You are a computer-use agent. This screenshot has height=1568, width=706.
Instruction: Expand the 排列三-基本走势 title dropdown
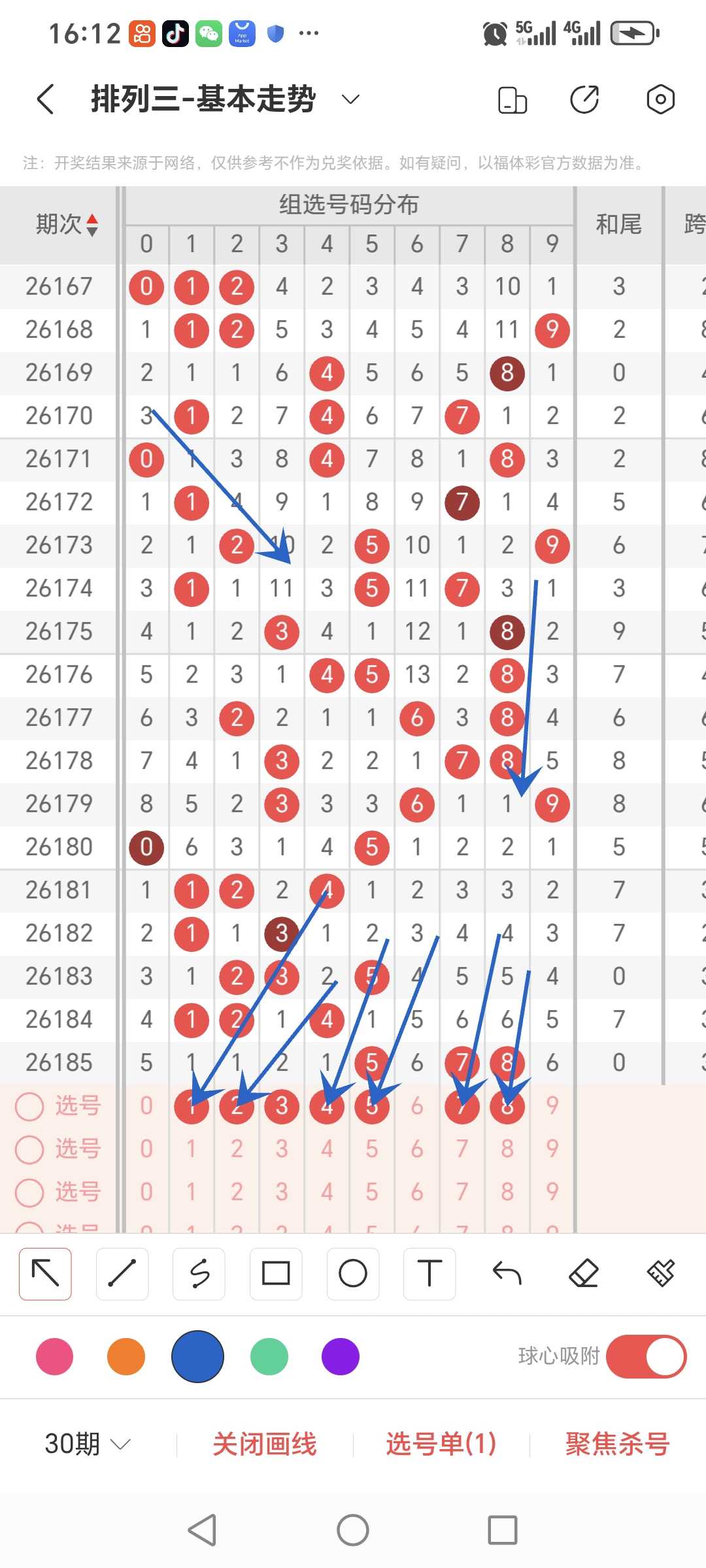[x=351, y=99]
